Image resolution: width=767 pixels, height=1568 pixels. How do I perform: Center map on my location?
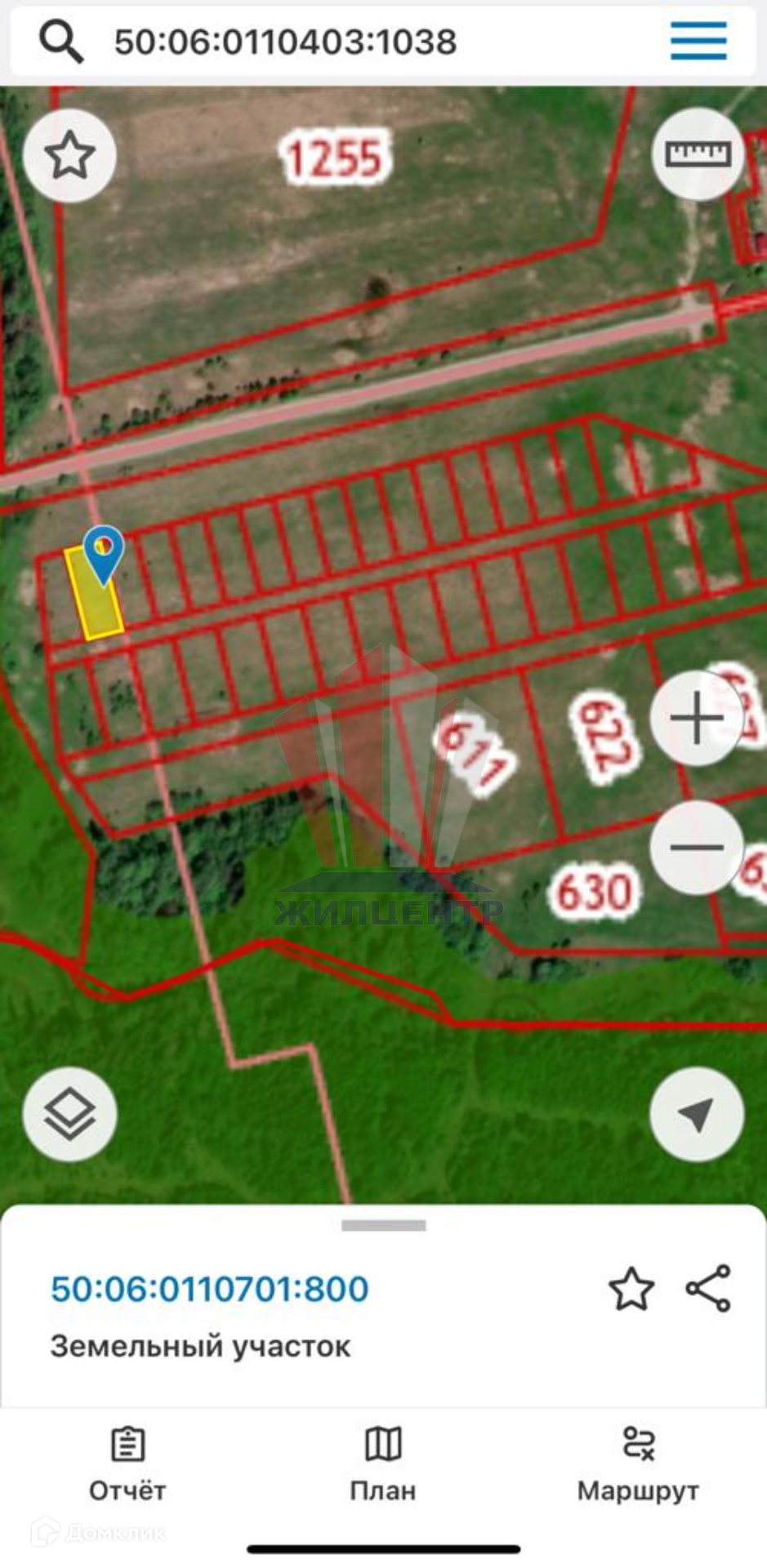(697, 1114)
